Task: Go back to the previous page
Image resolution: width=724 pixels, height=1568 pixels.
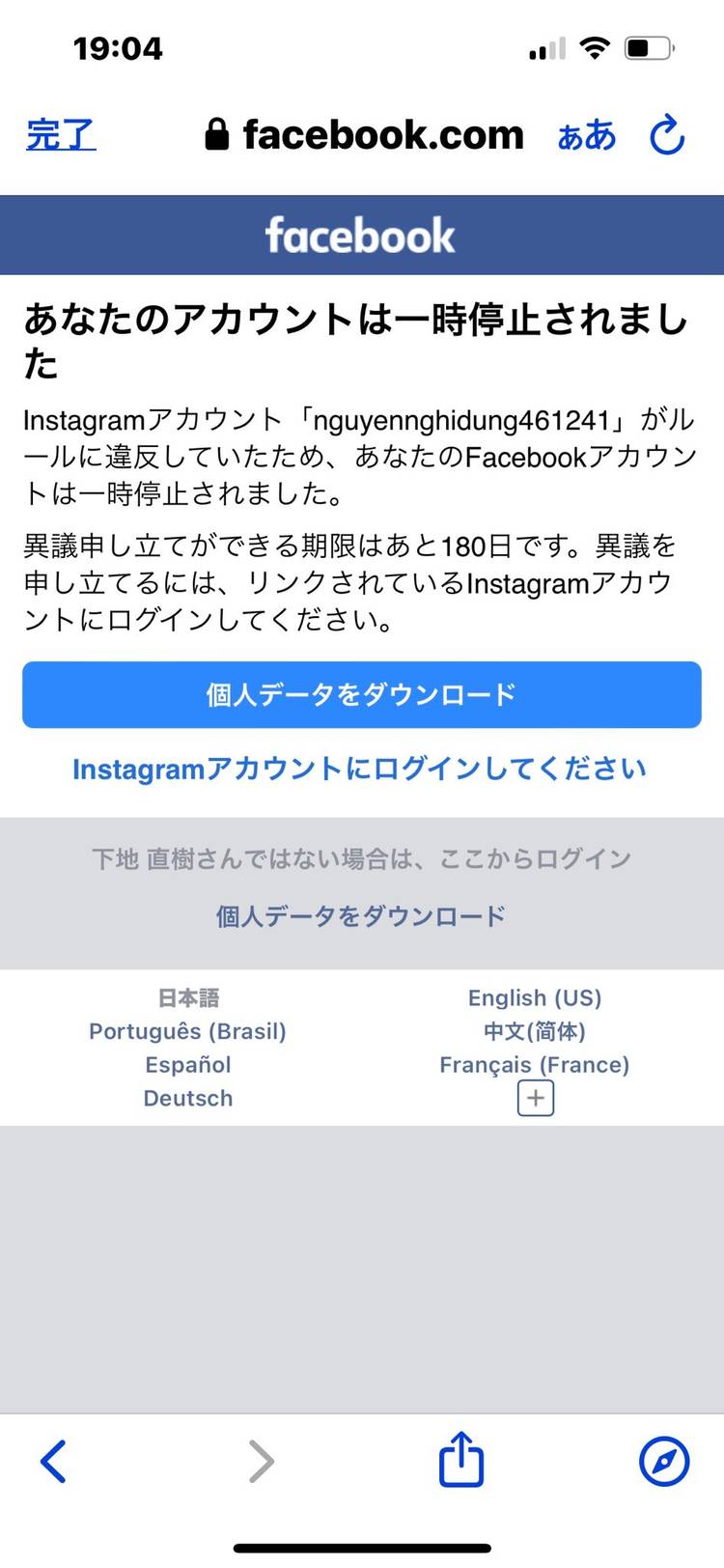Action: (x=54, y=1461)
